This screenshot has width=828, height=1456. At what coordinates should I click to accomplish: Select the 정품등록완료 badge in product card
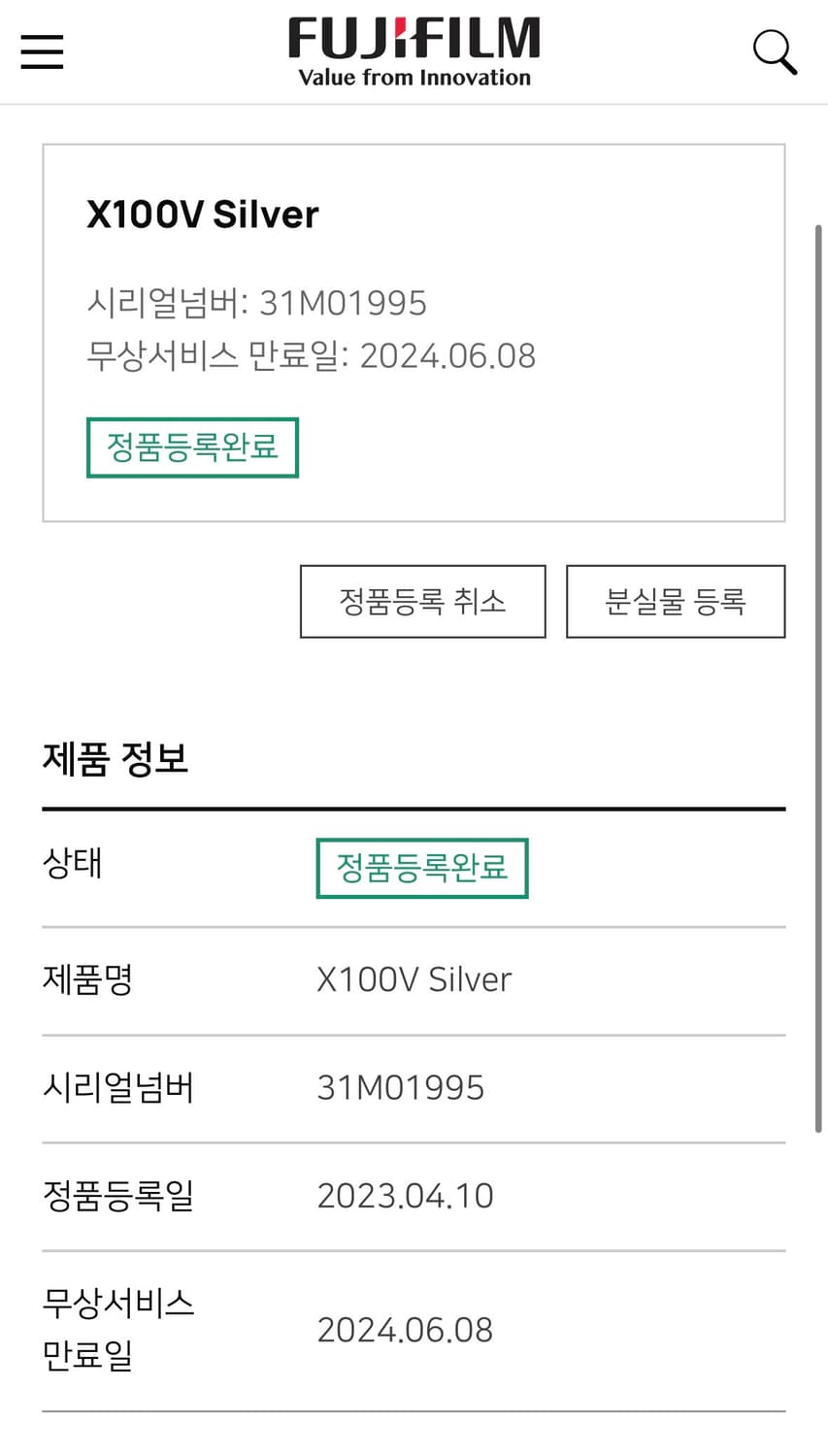[192, 447]
